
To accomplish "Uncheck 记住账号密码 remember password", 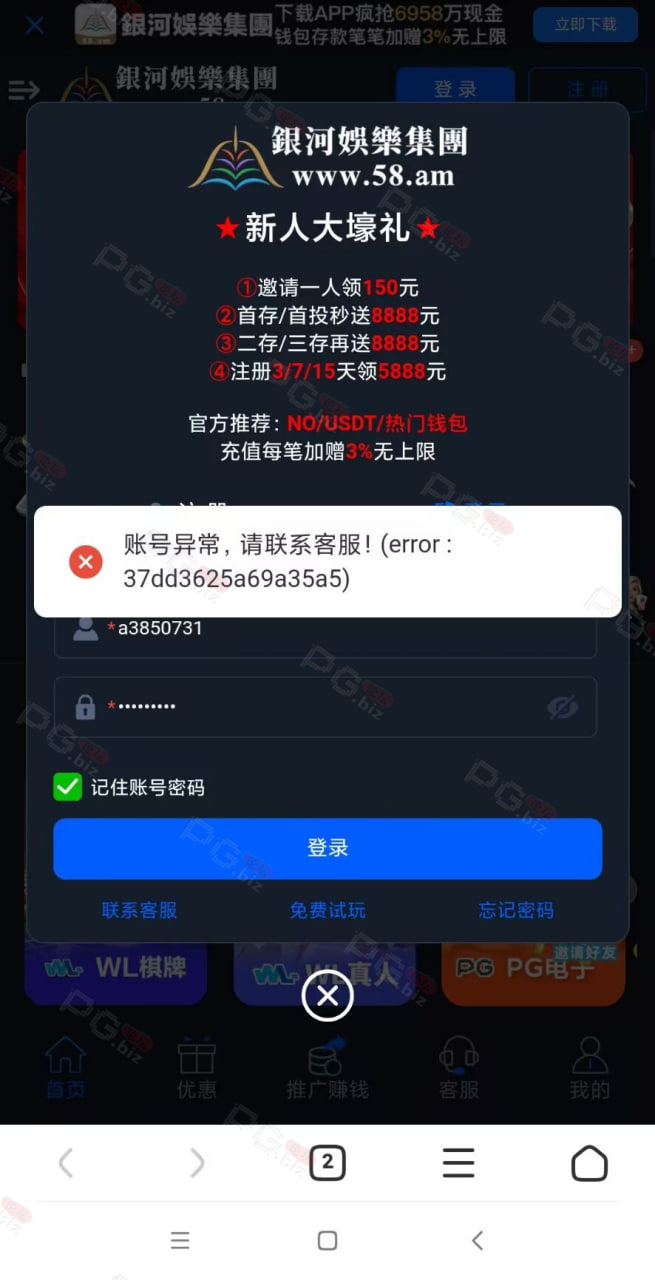I will (x=67, y=787).
